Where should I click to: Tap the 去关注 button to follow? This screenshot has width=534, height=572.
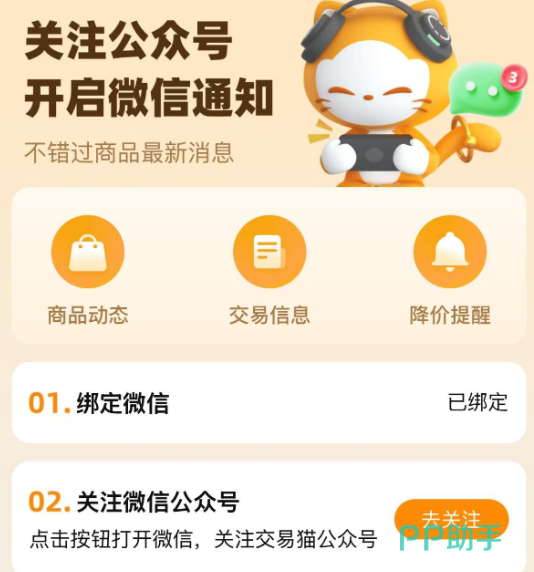click(451, 519)
